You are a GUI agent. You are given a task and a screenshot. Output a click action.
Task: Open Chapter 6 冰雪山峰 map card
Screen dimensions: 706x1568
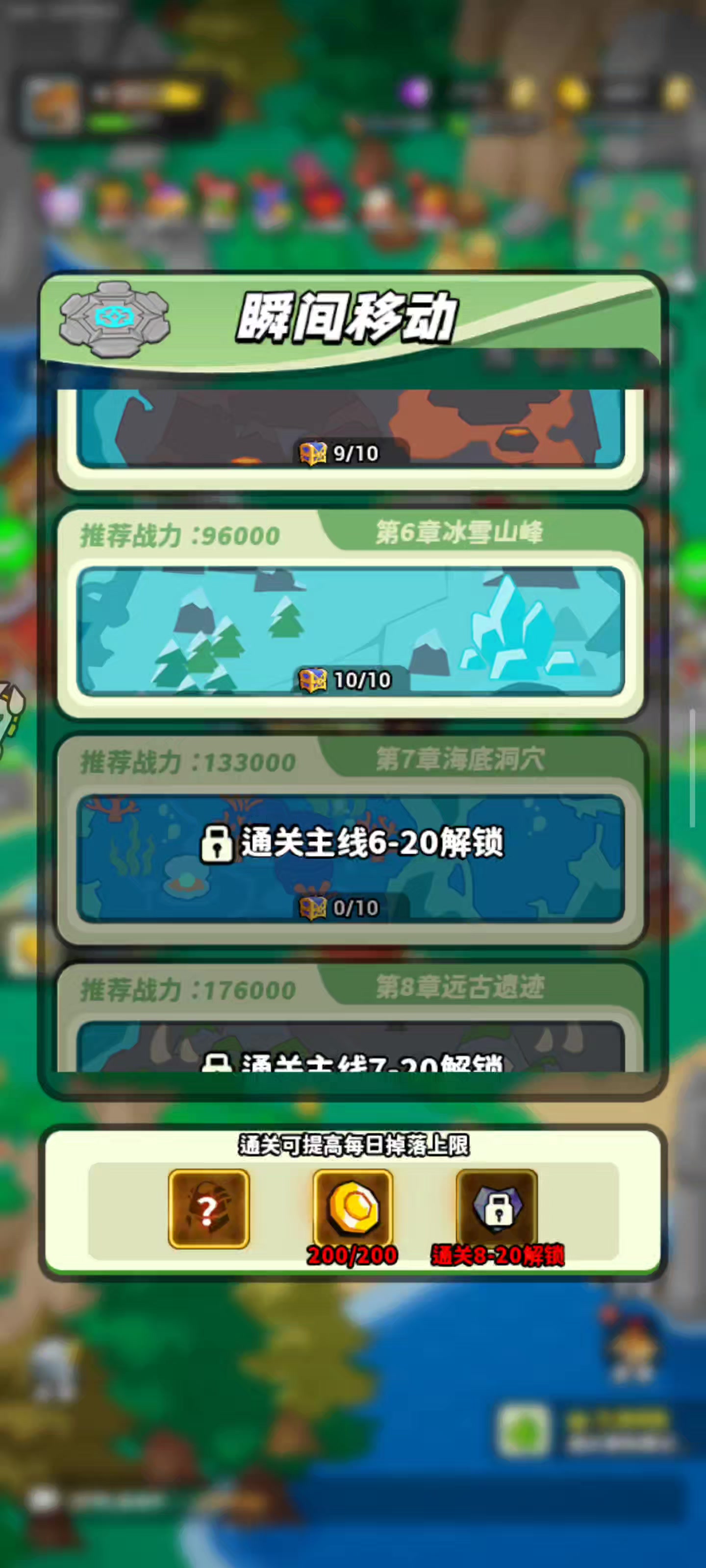[x=350, y=631]
